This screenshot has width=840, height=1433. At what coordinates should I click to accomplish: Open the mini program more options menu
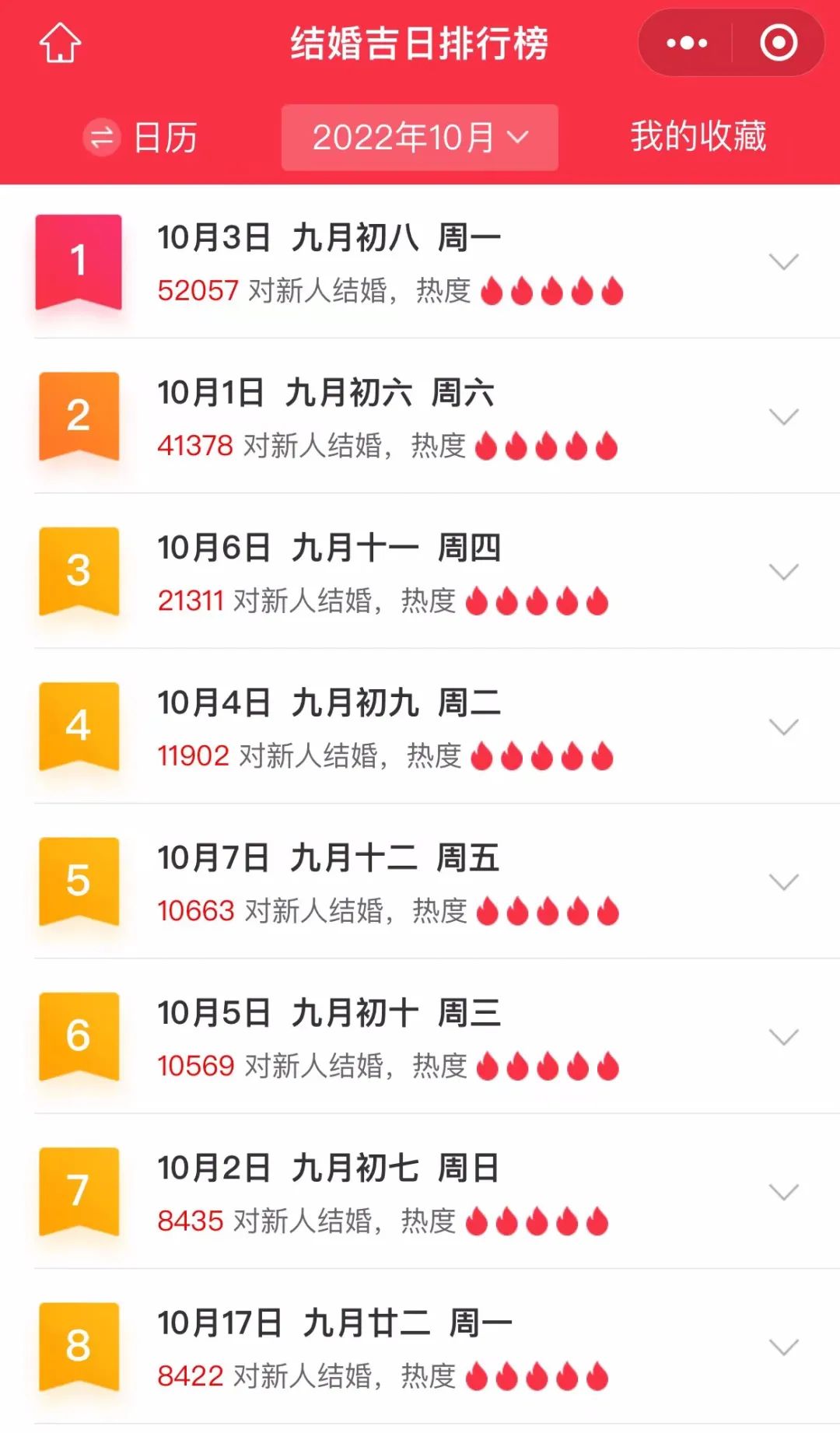pos(687,43)
